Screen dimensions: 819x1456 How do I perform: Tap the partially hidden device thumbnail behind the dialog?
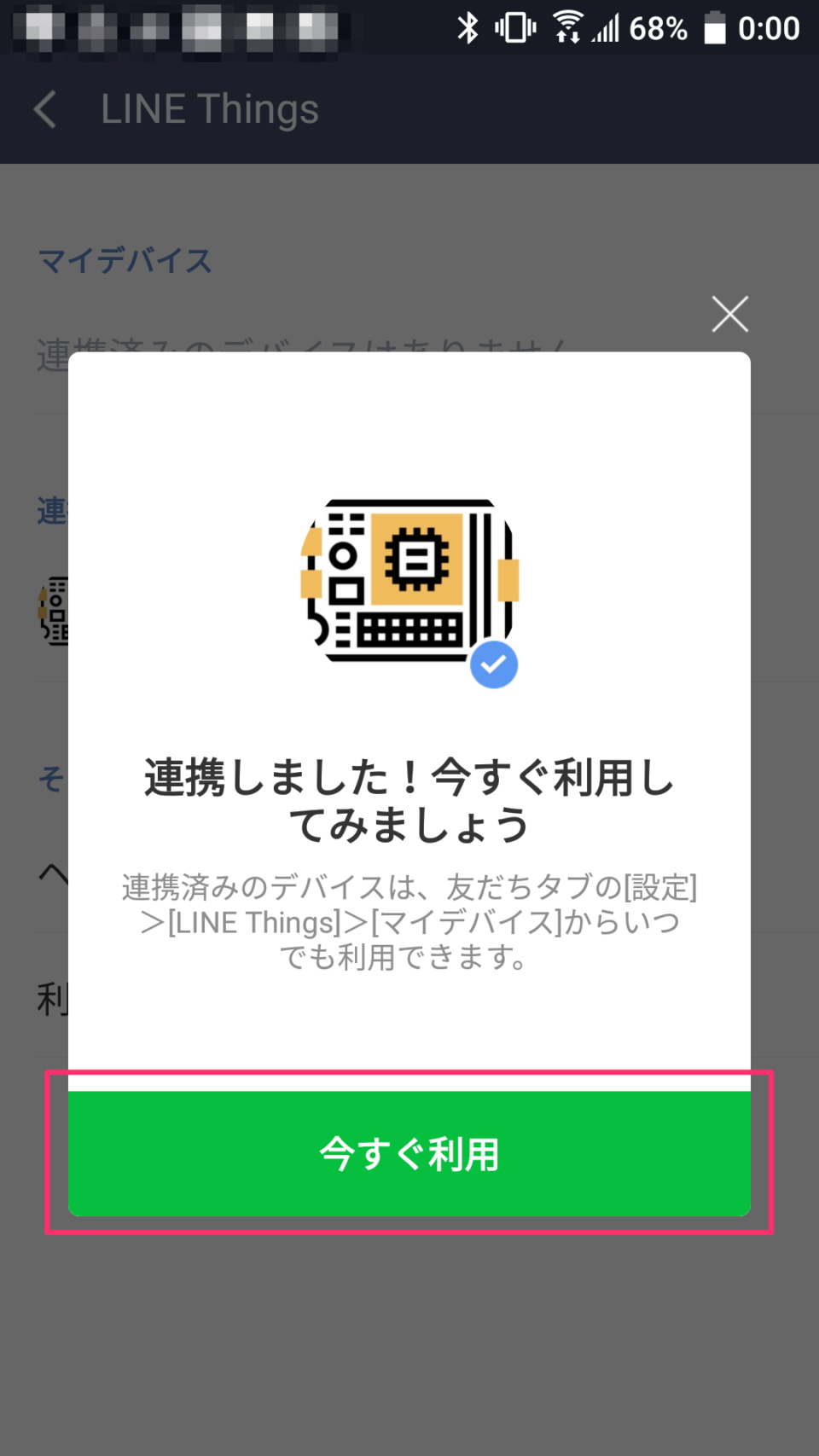(x=51, y=610)
